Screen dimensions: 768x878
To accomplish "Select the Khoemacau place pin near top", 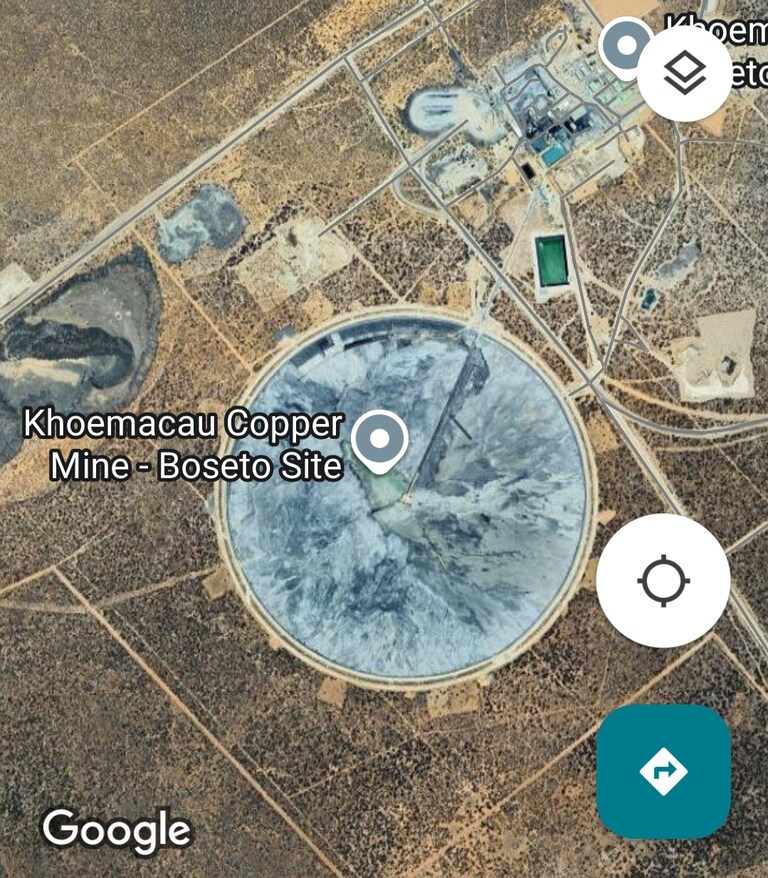I will pyautogui.click(x=623, y=46).
